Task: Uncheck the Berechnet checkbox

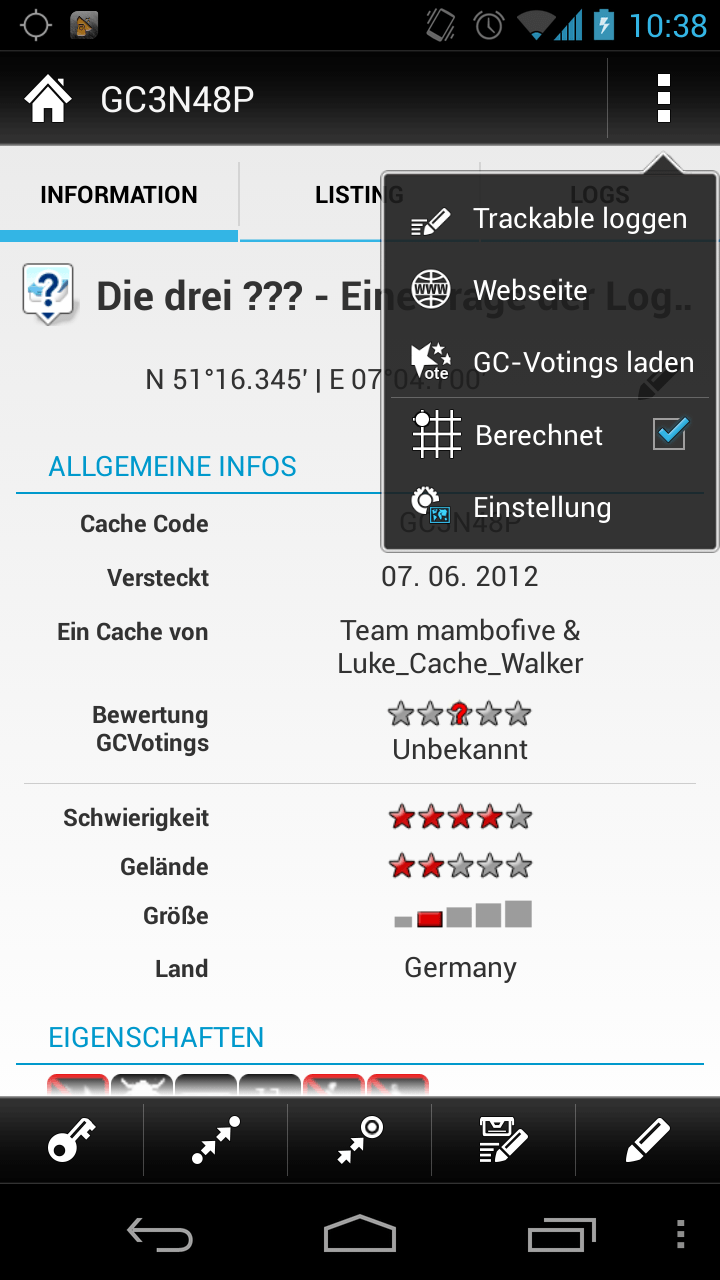Action: 669,434
